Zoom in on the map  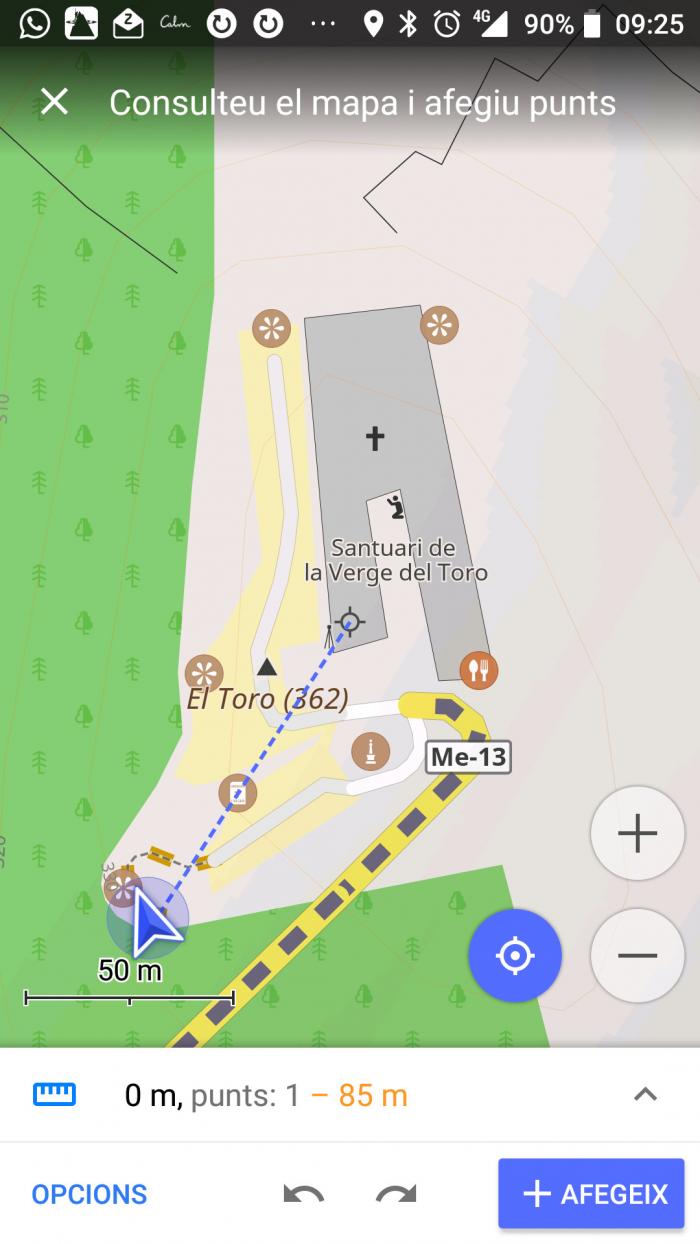tap(637, 833)
